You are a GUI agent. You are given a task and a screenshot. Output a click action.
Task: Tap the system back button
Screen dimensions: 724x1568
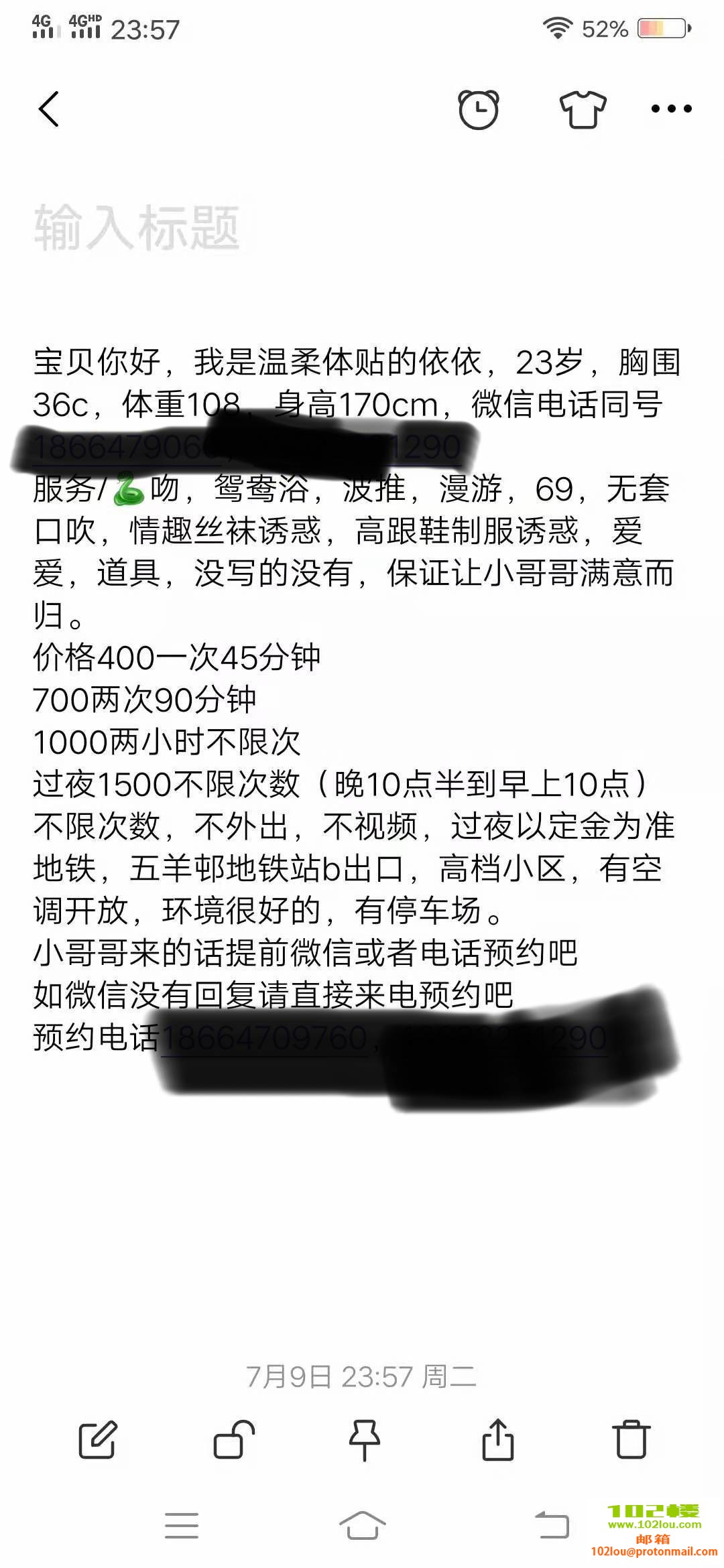551,1526
